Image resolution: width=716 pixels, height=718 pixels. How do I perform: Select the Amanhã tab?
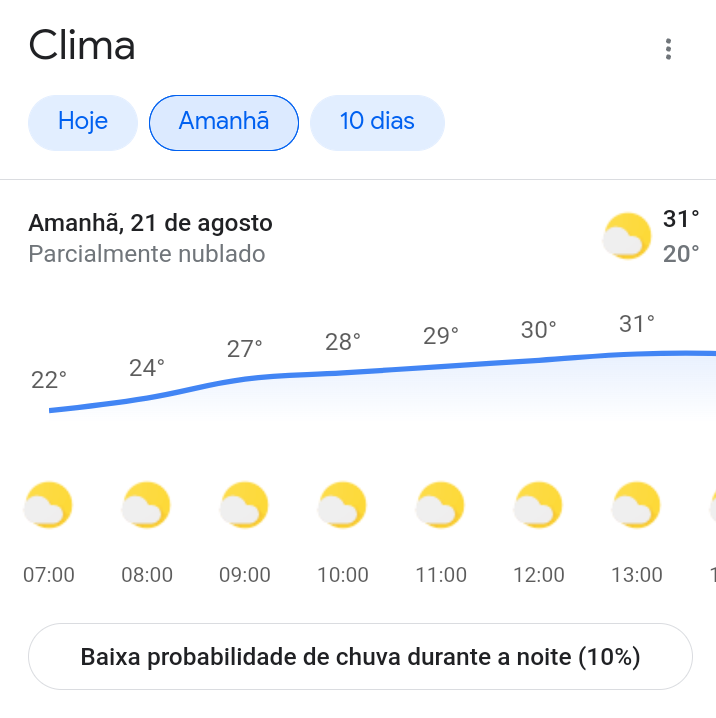pos(224,122)
